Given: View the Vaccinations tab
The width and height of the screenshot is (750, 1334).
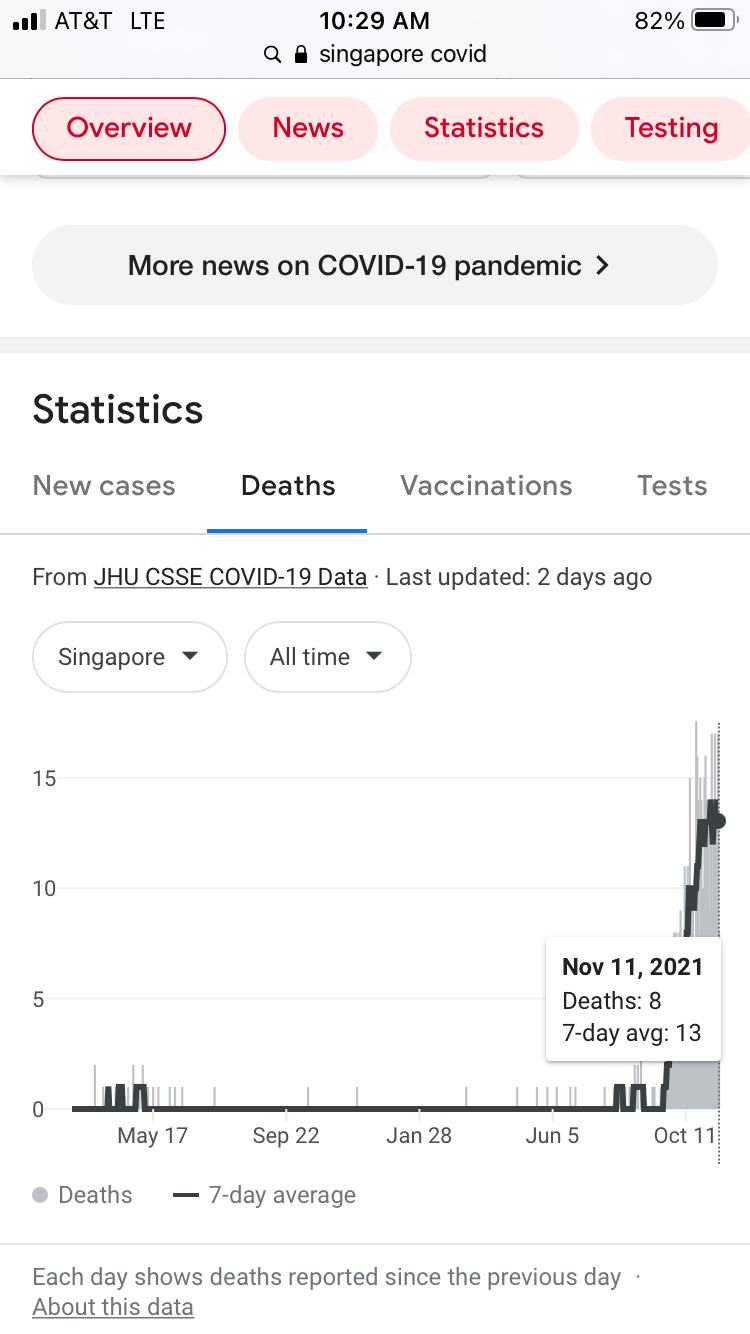Looking at the screenshot, I should (x=486, y=486).
